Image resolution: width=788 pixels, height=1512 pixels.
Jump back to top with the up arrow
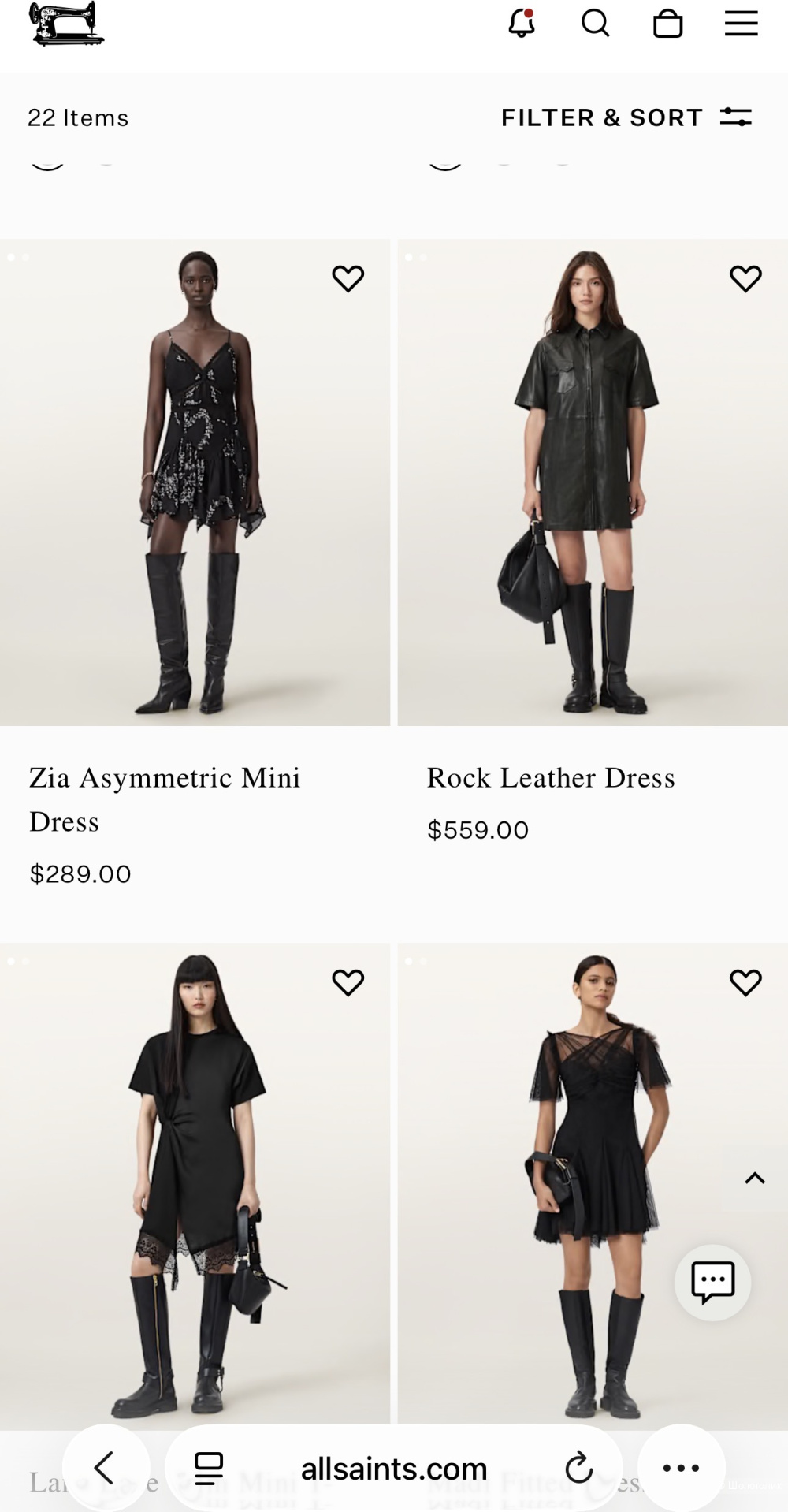click(754, 1178)
